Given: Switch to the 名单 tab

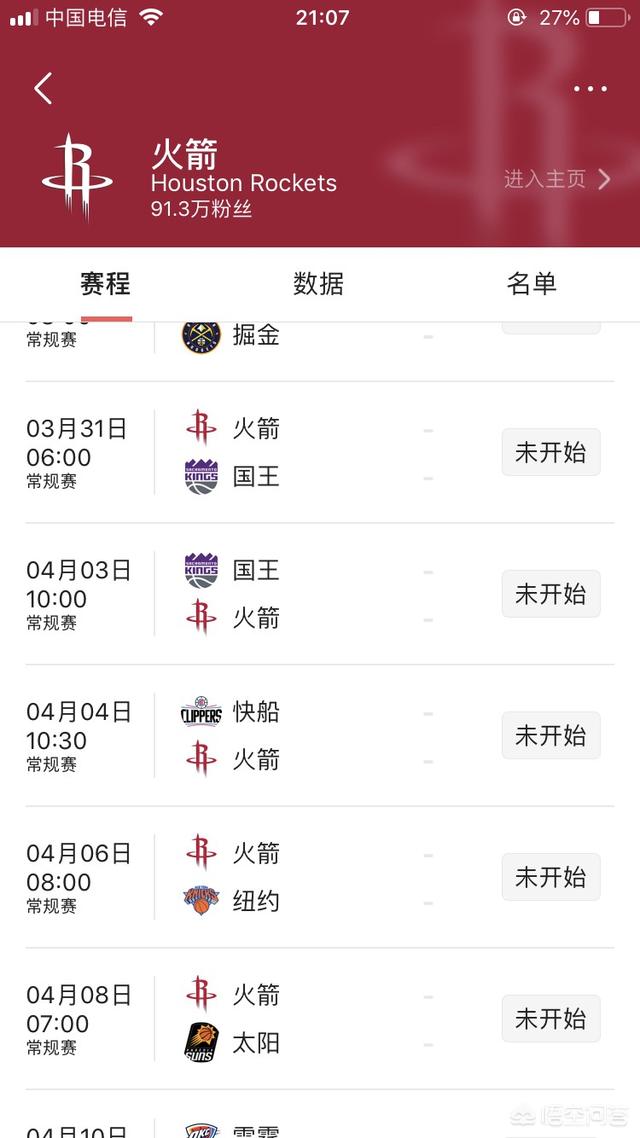Looking at the screenshot, I should click(532, 284).
